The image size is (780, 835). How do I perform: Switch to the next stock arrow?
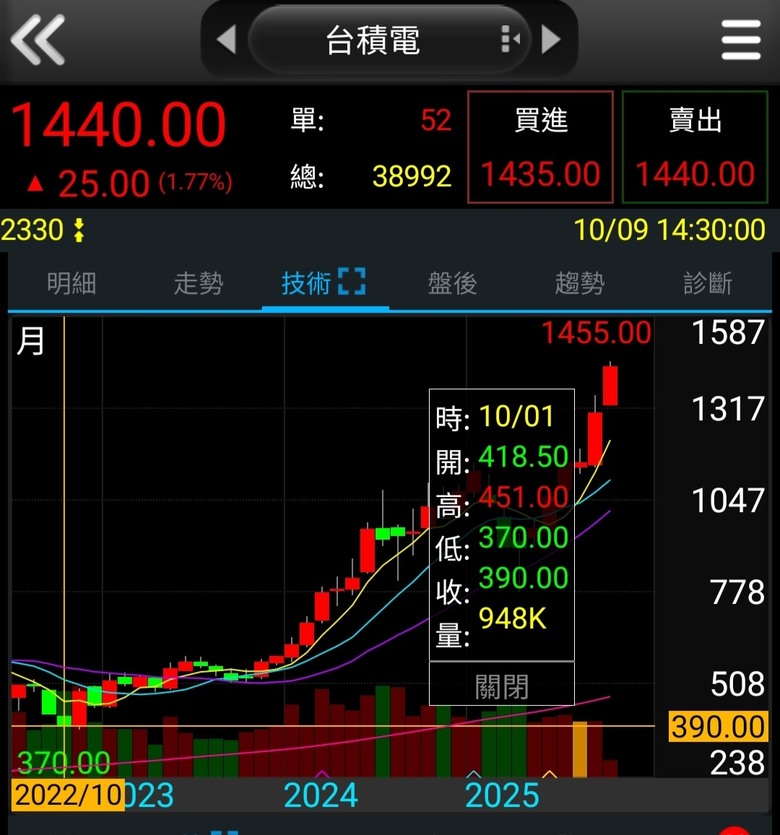pyautogui.click(x=551, y=40)
